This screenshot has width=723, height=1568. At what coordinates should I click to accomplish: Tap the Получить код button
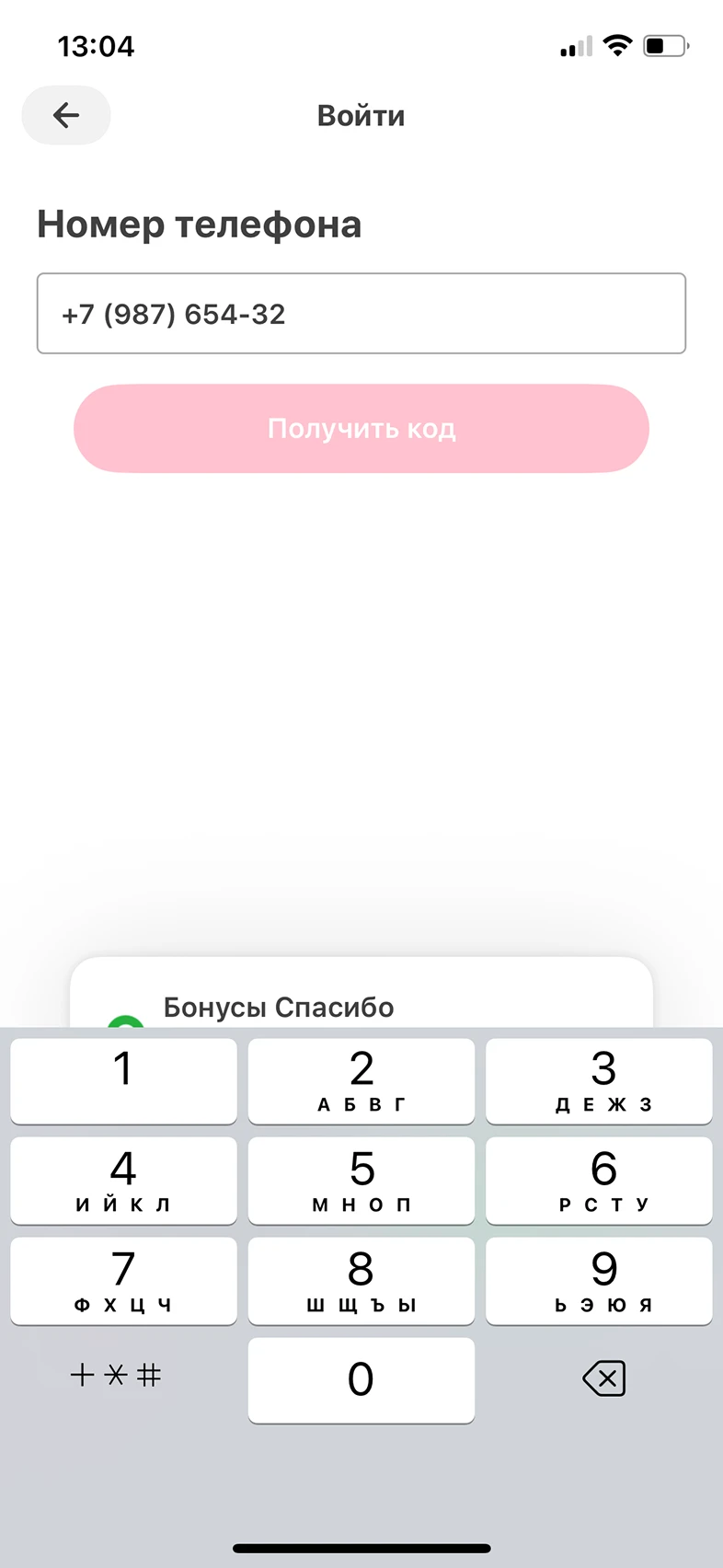click(361, 429)
